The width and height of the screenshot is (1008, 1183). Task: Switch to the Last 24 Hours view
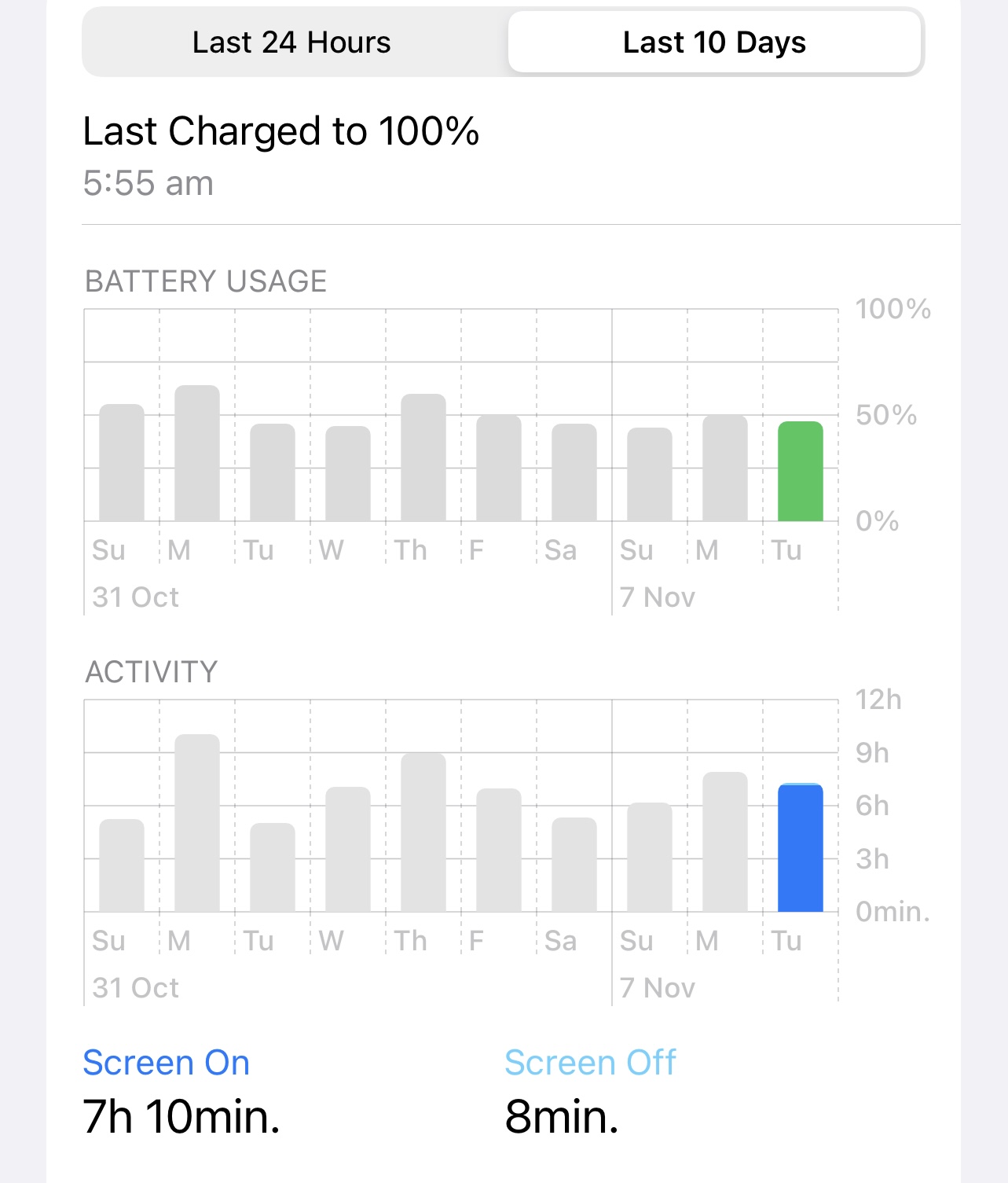point(291,42)
